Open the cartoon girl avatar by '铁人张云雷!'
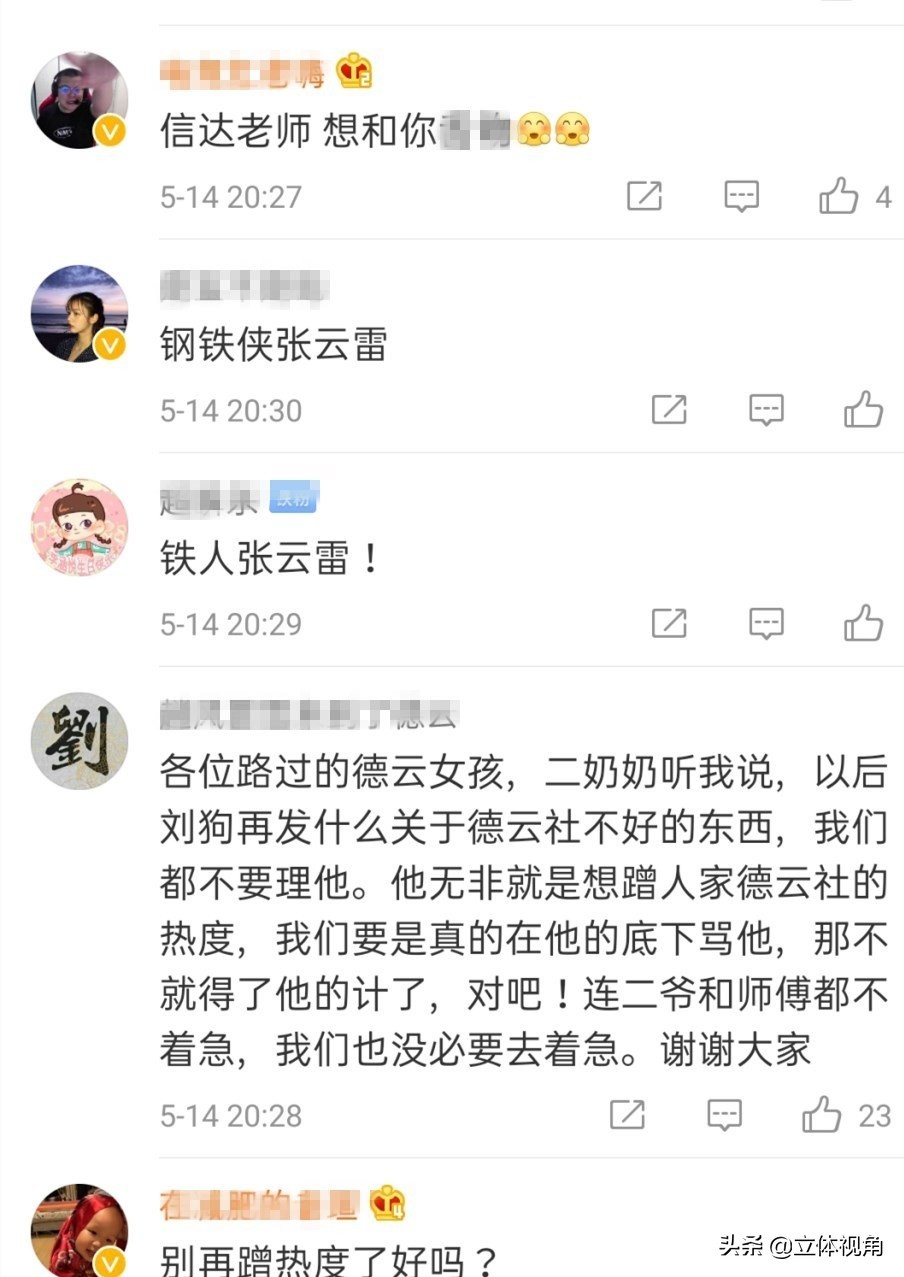Viewport: 904px width, 1277px height. click(80, 527)
